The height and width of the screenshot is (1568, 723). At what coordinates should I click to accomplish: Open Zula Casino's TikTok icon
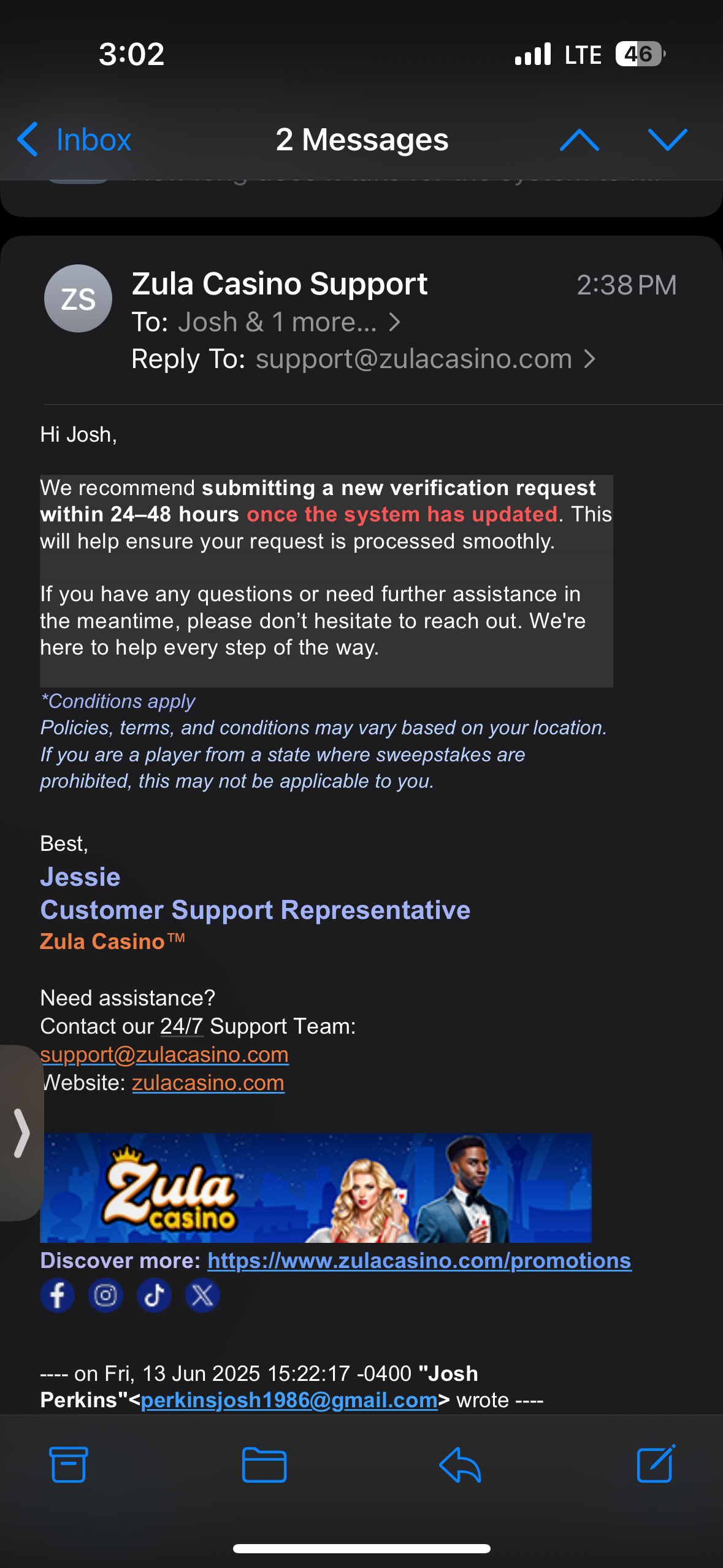[154, 1296]
